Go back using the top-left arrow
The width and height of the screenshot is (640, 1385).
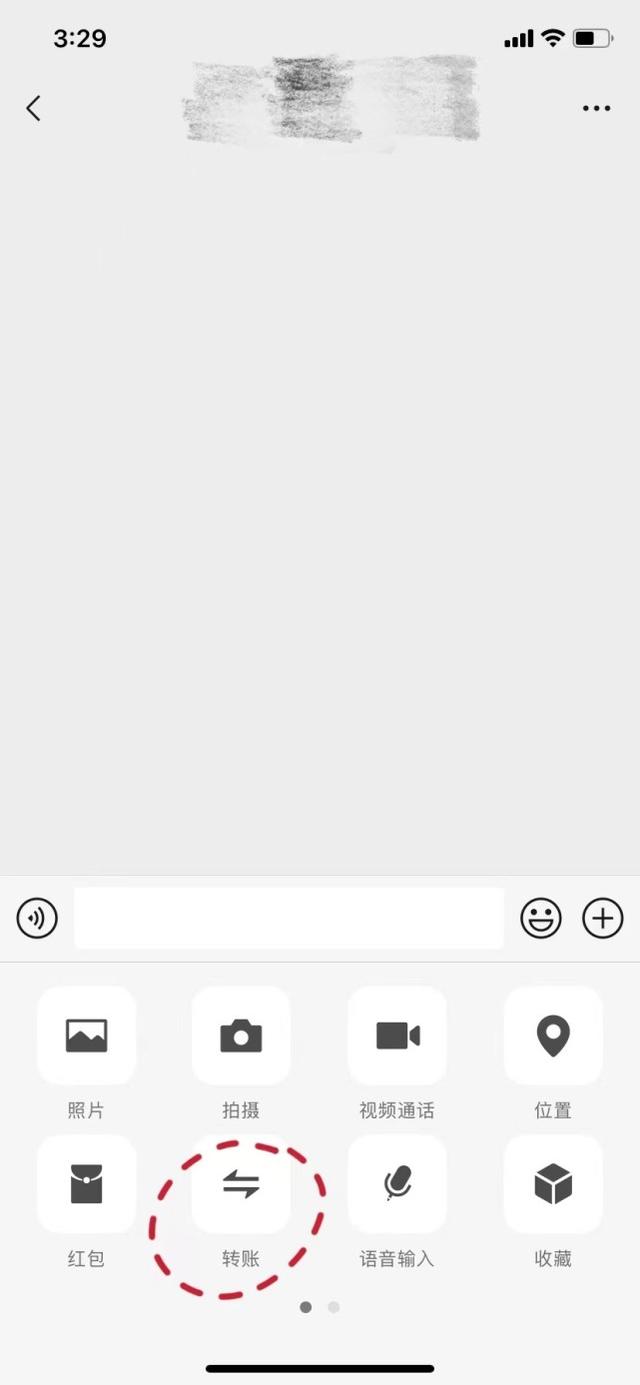[34, 108]
